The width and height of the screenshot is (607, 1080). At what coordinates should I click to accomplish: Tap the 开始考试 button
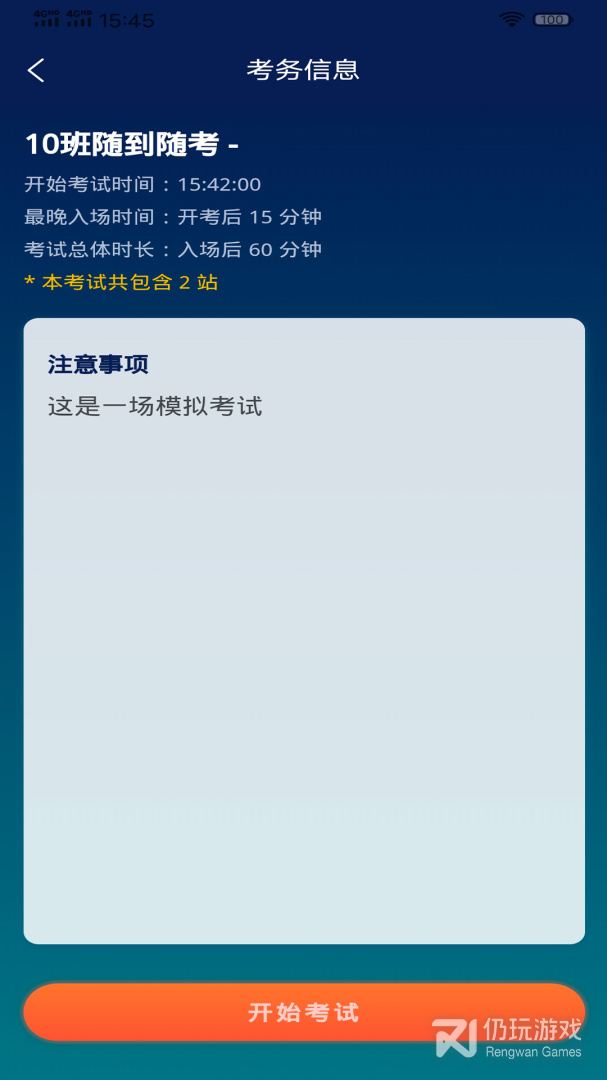[x=303, y=1012]
